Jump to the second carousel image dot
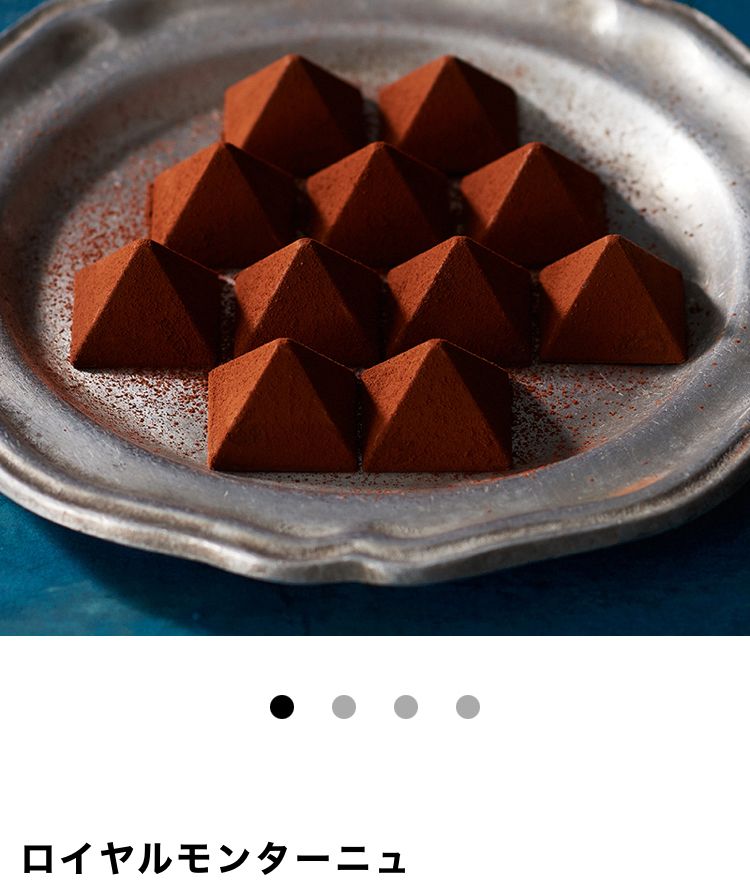 tap(344, 707)
